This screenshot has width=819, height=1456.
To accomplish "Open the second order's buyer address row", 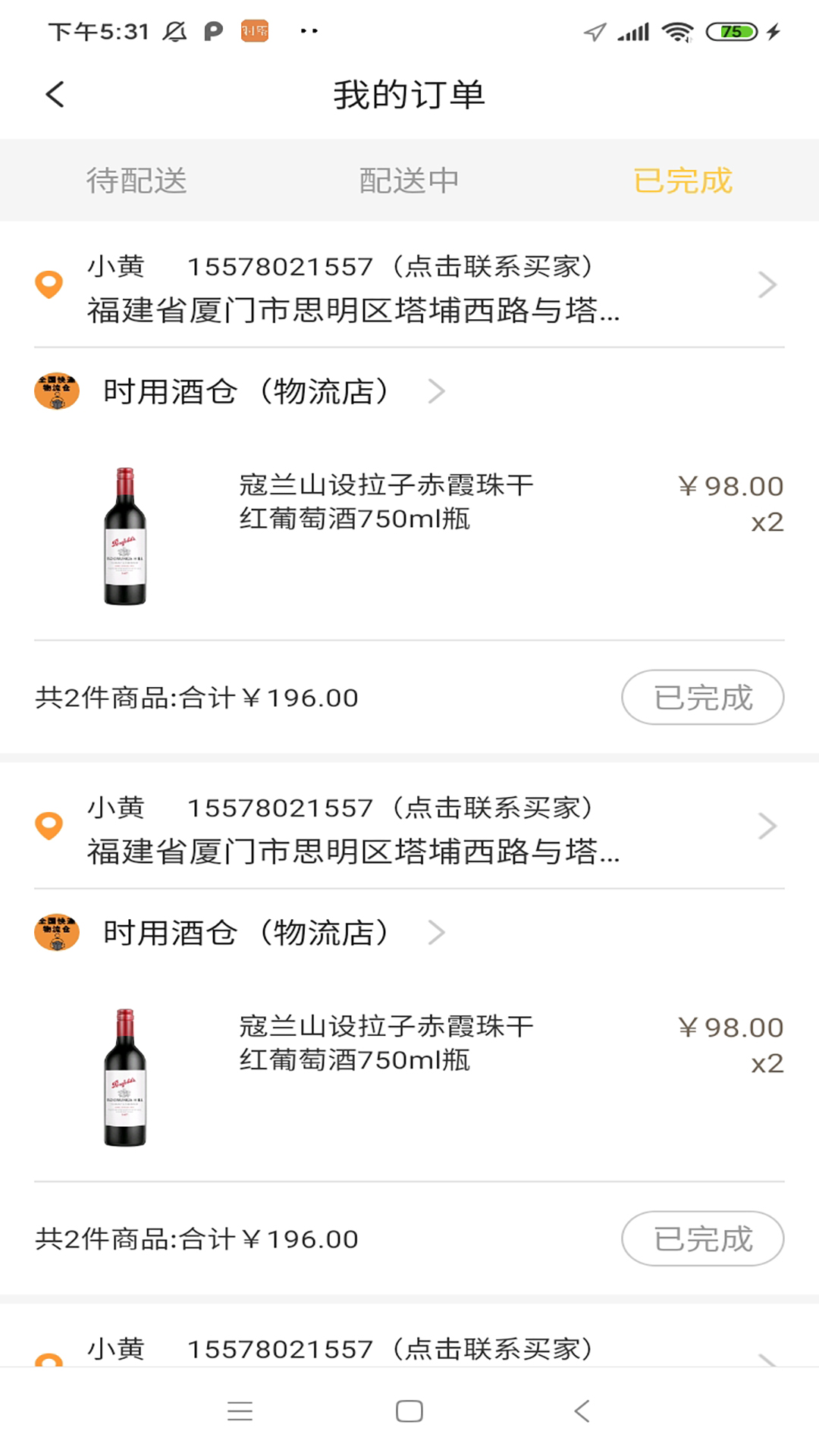I will click(409, 827).
